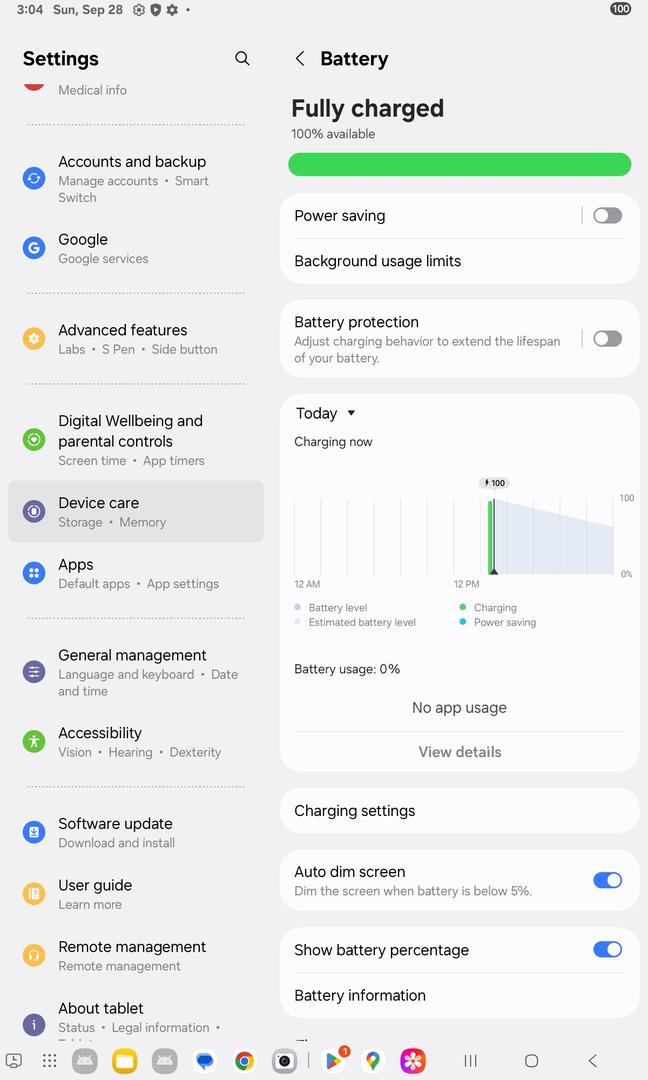The width and height of the screenshot is (648, 1080).
Task: Open Software update
Action: (x=136, y=833)
